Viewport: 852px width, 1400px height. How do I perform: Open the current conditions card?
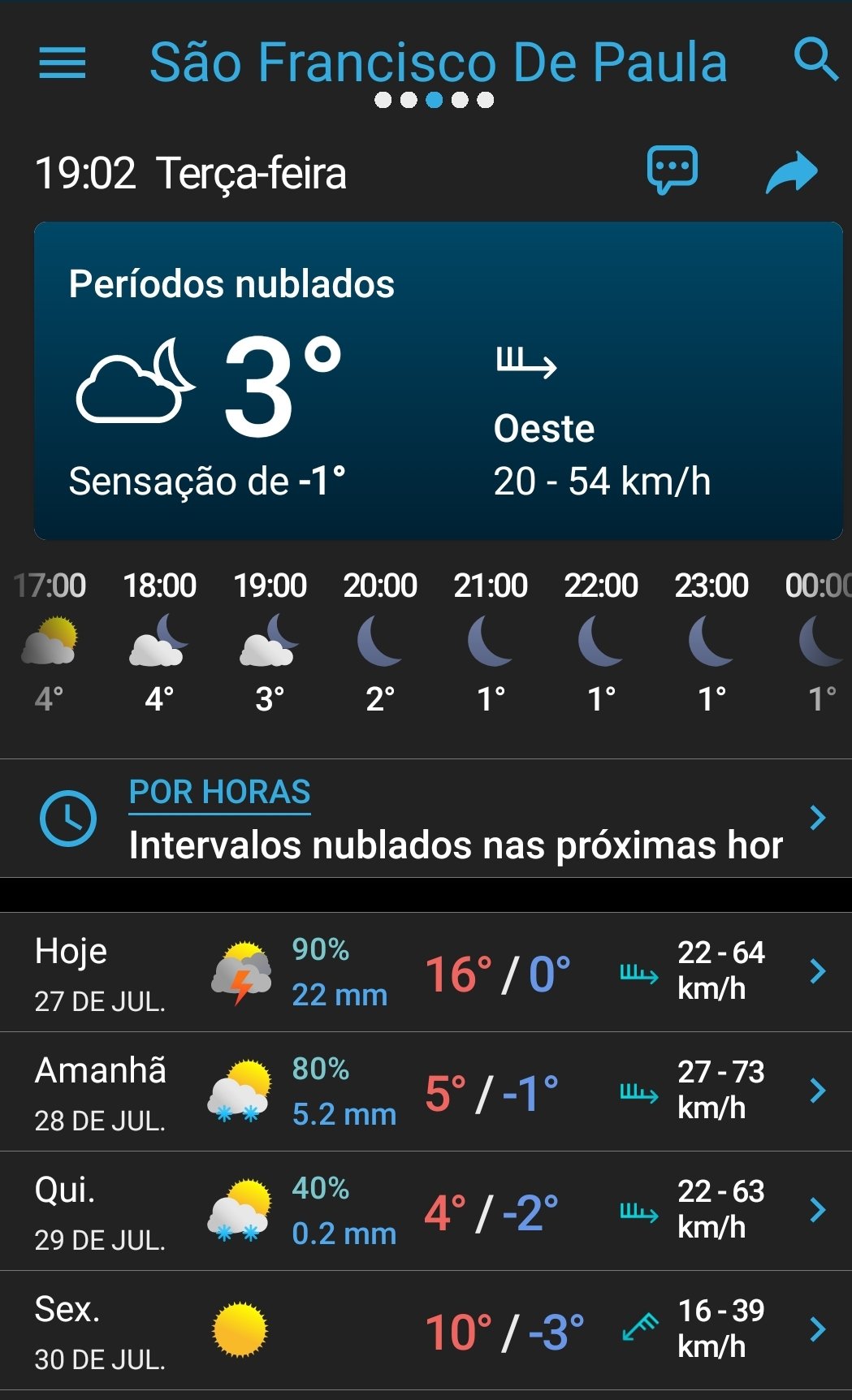click(x=439, y=381)
